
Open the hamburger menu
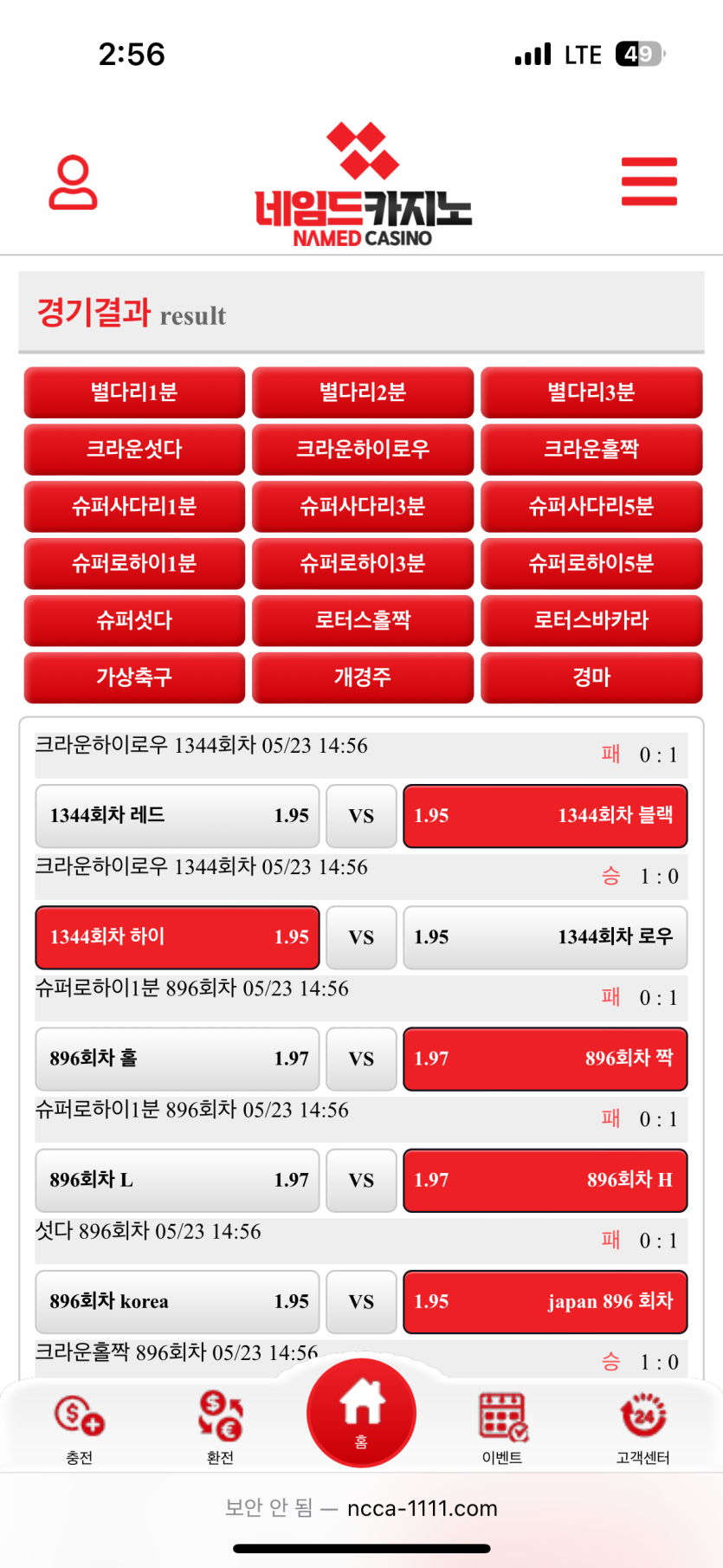click(649, 181)
